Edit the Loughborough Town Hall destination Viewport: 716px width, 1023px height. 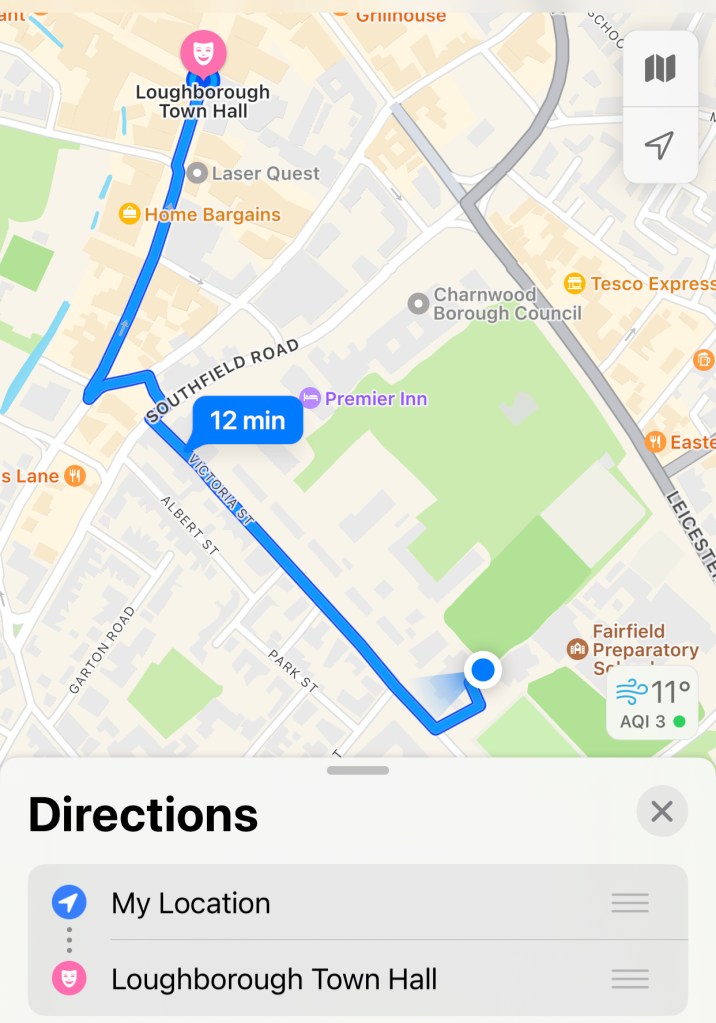coord(274,978)
